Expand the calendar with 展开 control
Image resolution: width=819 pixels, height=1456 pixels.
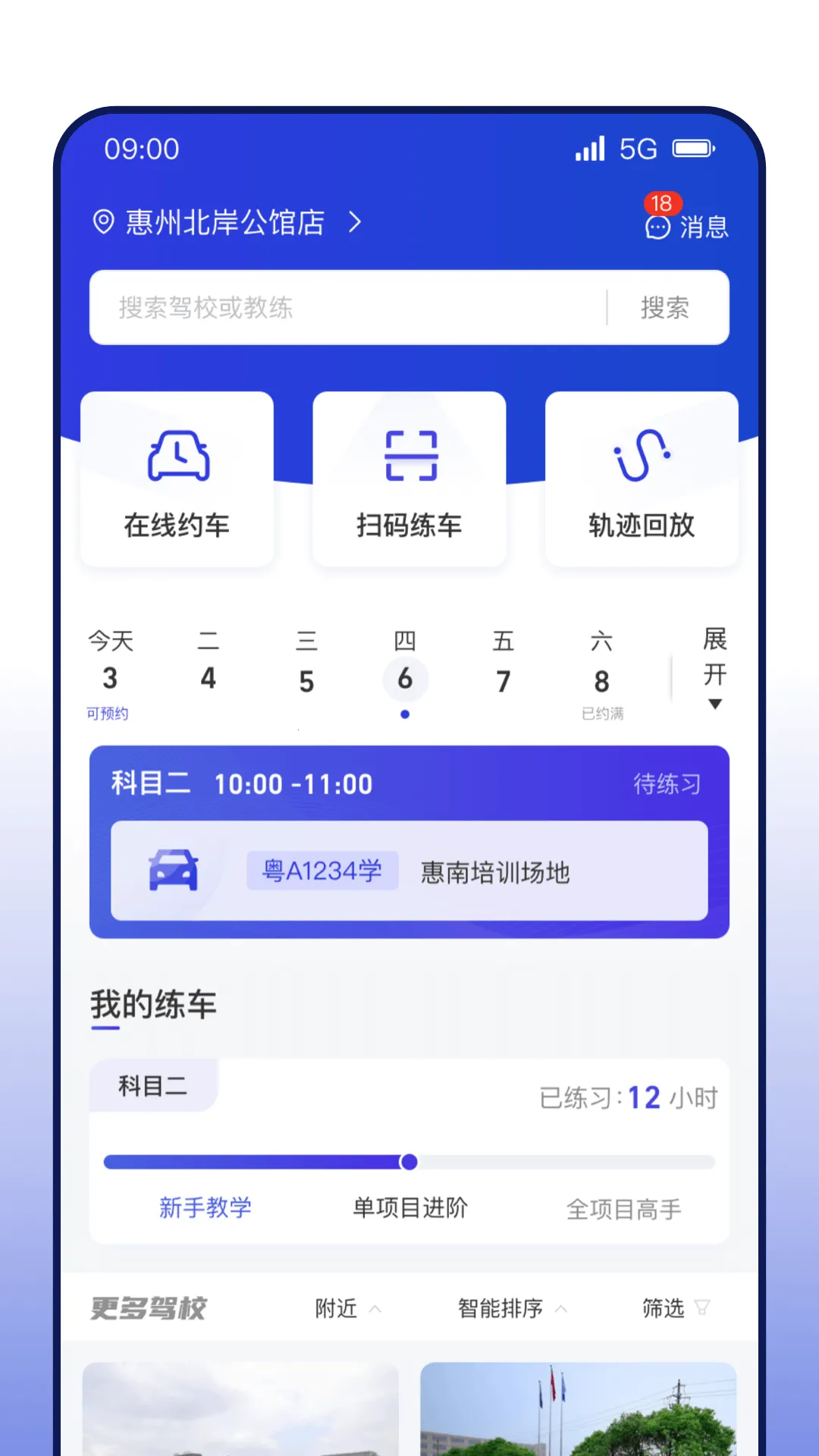pyautogui.click(x=714, y=671)
